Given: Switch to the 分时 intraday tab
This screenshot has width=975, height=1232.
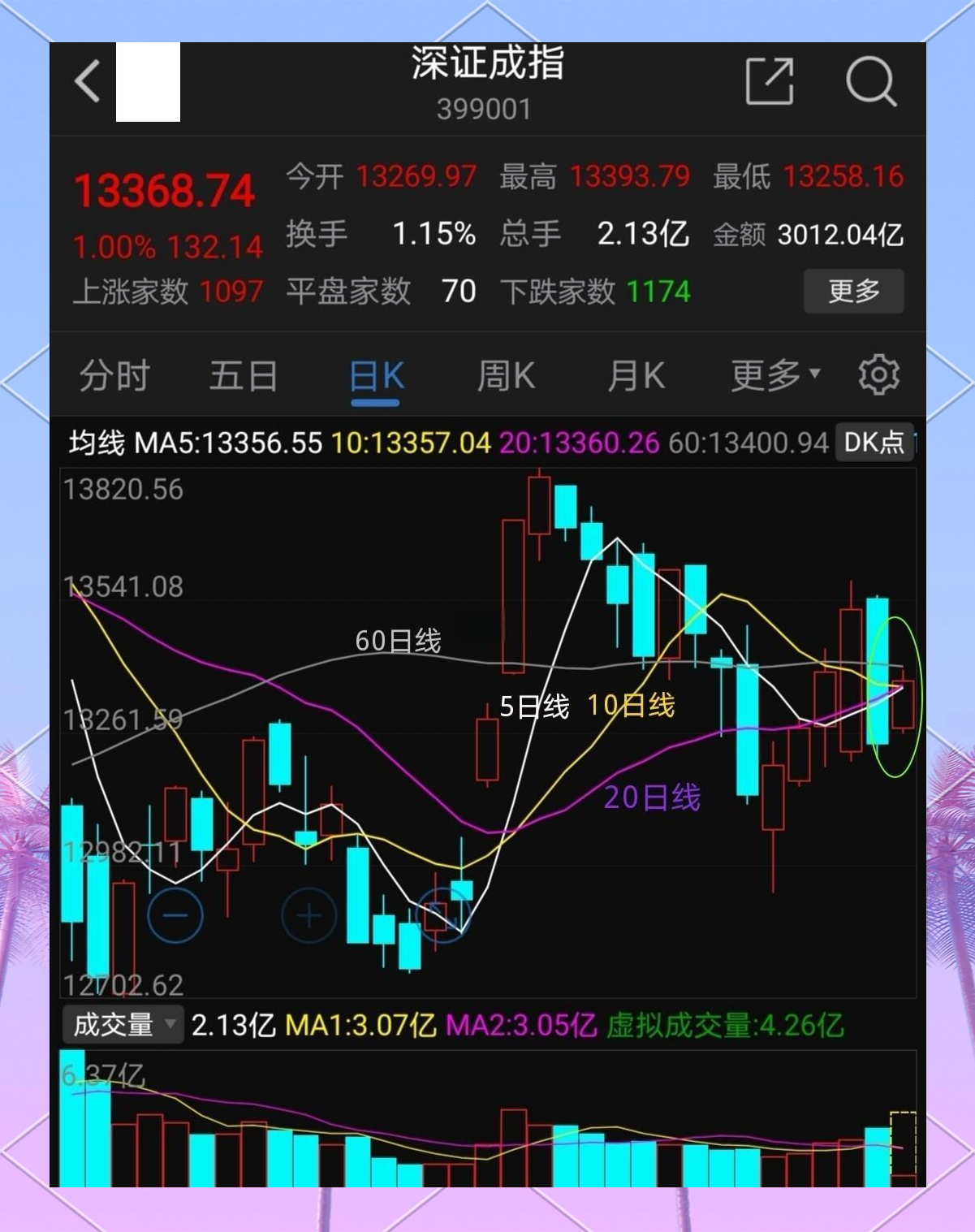Looking at the screenshot, I should coord(114,374).
